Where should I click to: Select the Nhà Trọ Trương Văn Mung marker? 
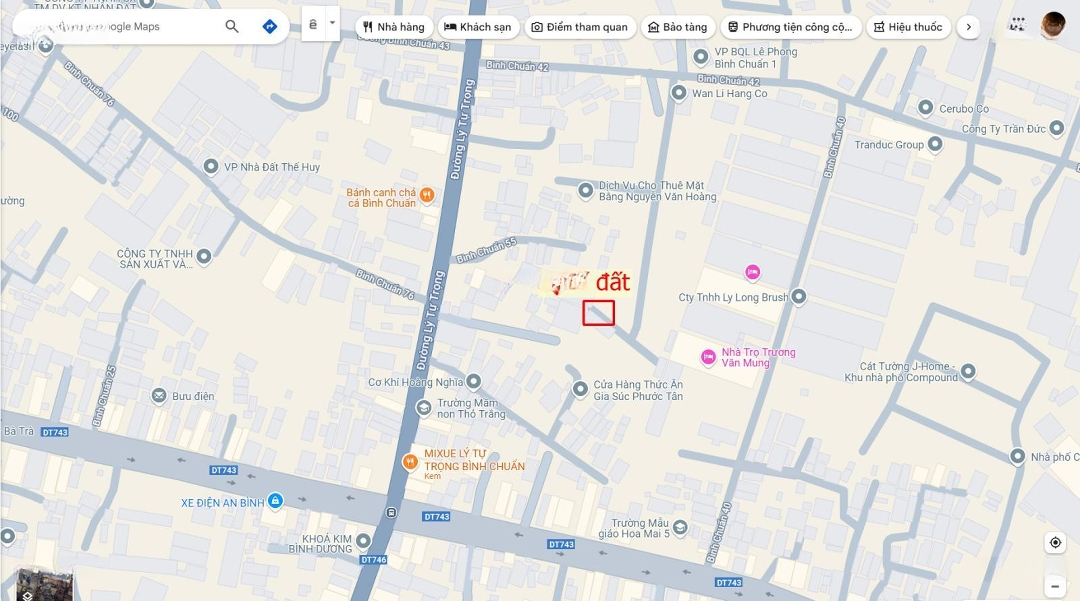(x=709, y=356)
